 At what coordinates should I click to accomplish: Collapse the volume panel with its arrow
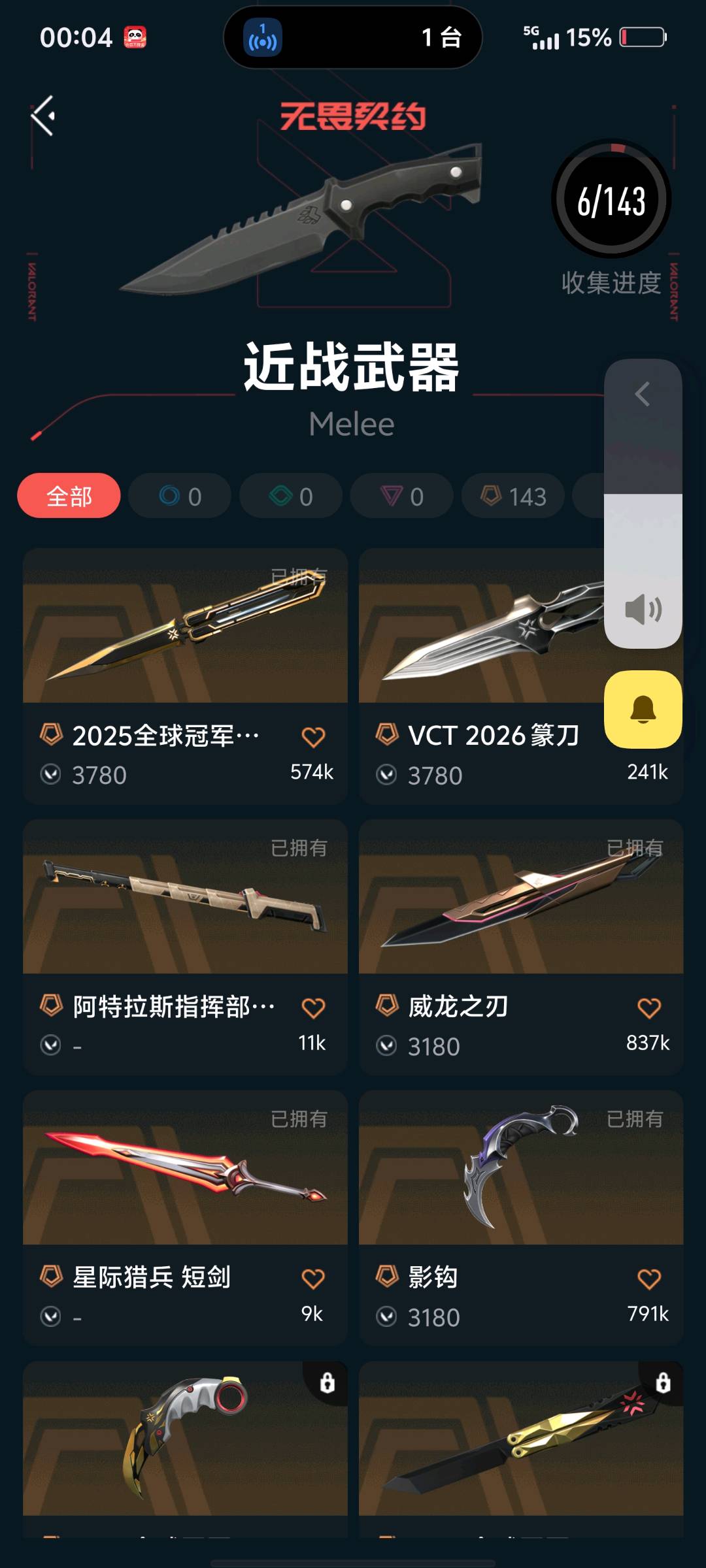click(643, 394)
